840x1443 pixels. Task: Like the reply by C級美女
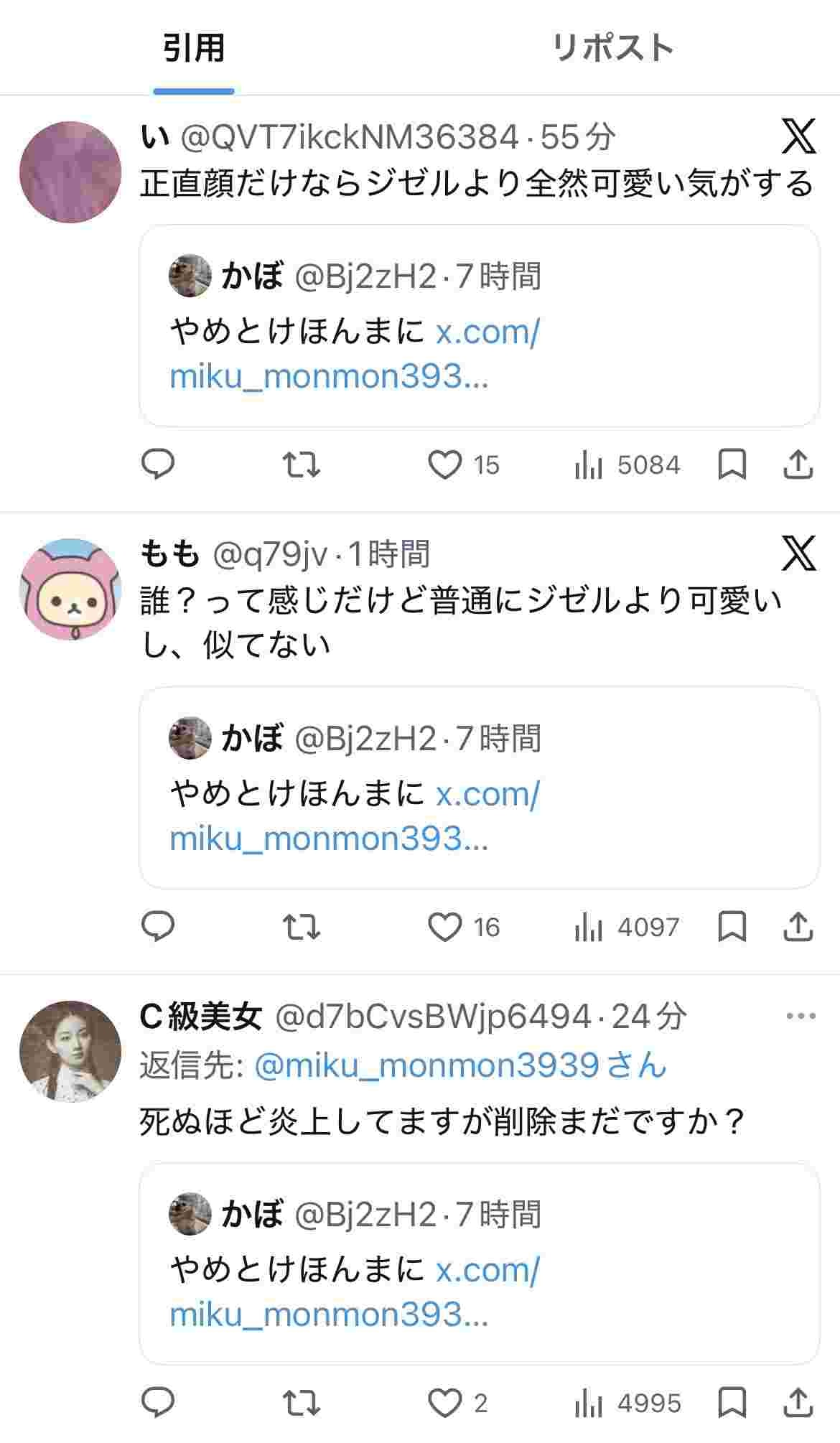pyautogui.click(x=445, y=1403)
